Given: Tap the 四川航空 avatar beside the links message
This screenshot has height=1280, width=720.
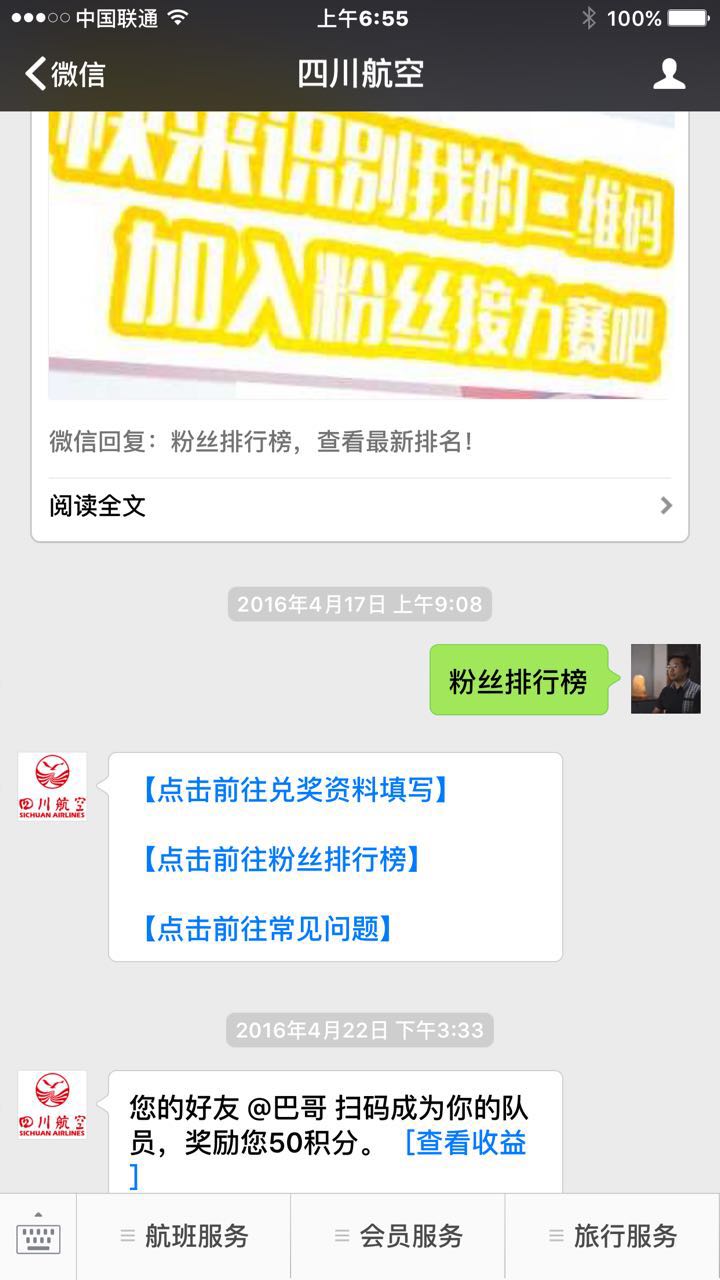Looking at the screenshot, I should [52, 787].
